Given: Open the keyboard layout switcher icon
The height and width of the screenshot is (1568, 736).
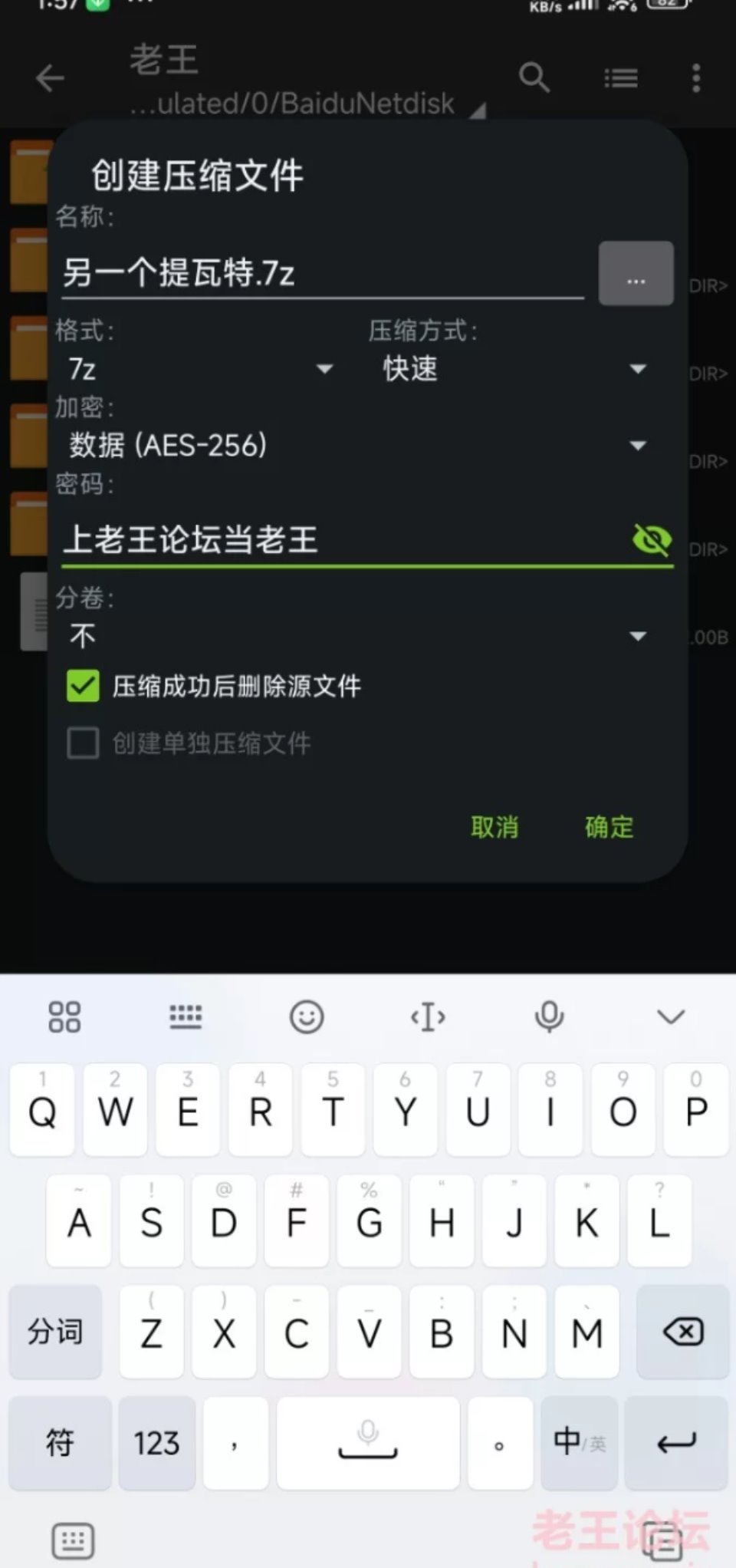Looking at the screenshot, I should pyautogui.click(x=186, y=1017).
